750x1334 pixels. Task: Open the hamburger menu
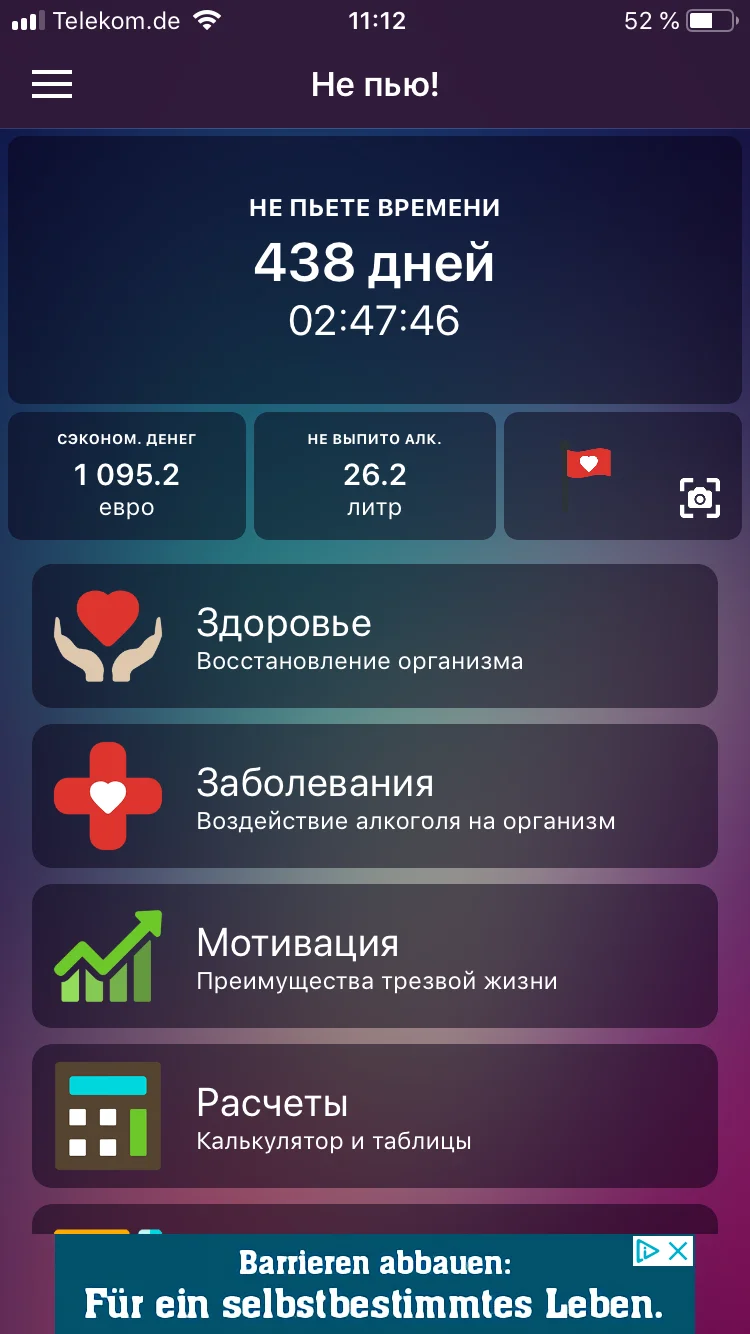point(52,84)
